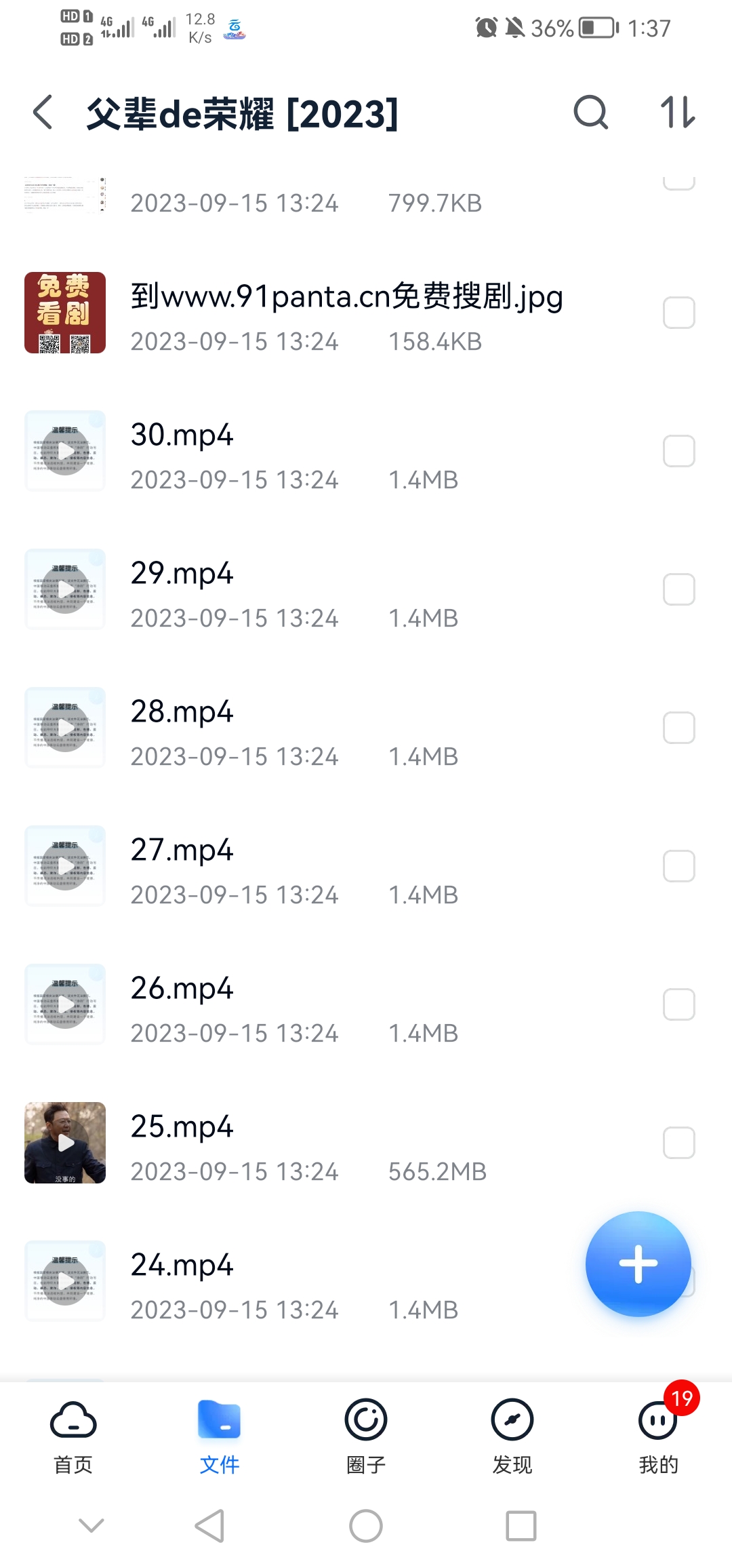Tick the checkbox next to 28.mp4
The width and height of the screenshot is (732, 1568).
click(x=678, y=728)
